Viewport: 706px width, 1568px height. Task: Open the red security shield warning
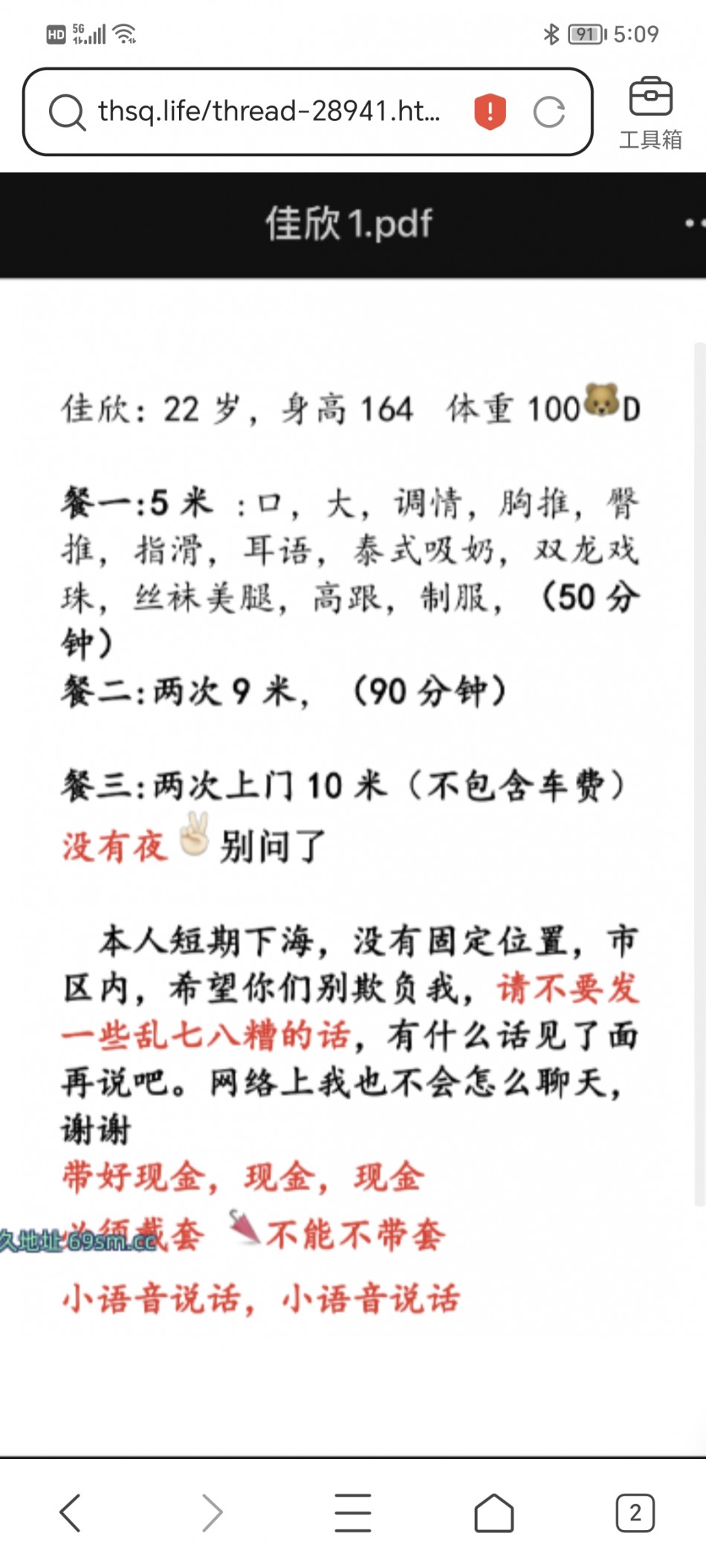click(x=490, y=112)
